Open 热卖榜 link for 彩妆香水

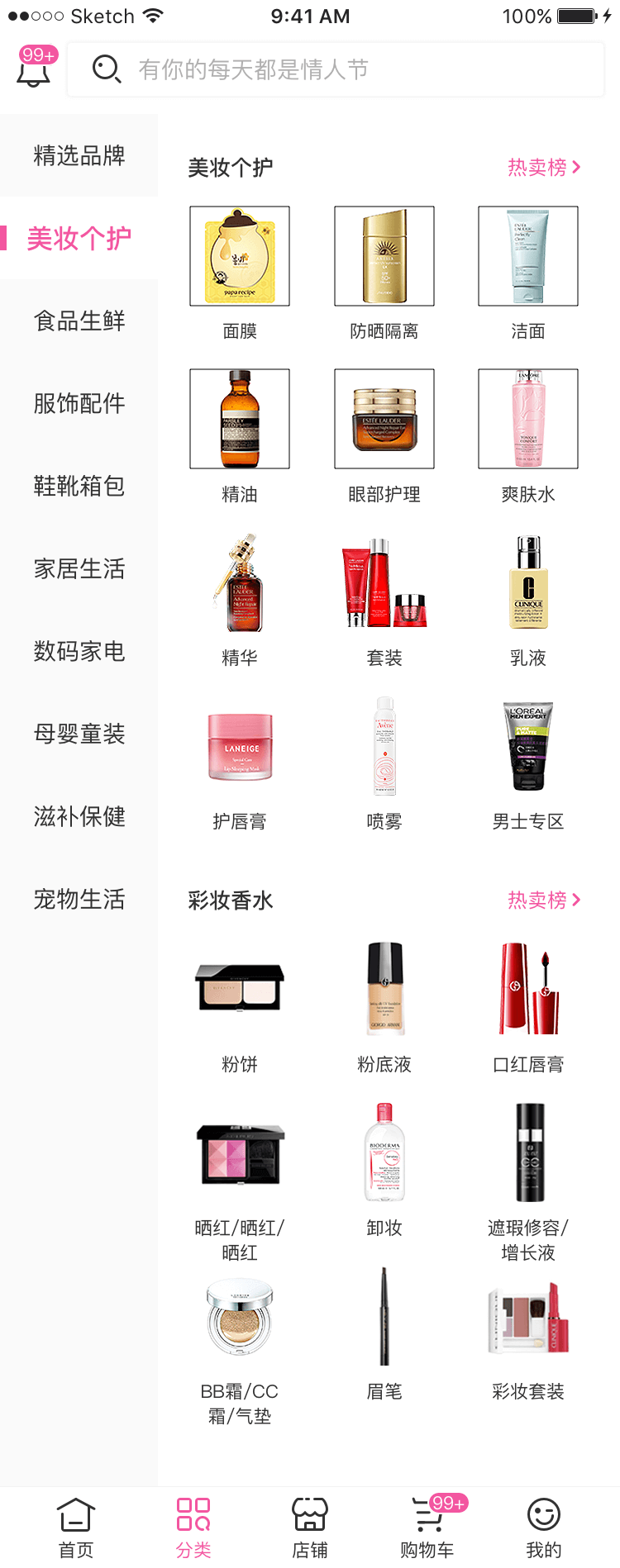click(543, 900)
